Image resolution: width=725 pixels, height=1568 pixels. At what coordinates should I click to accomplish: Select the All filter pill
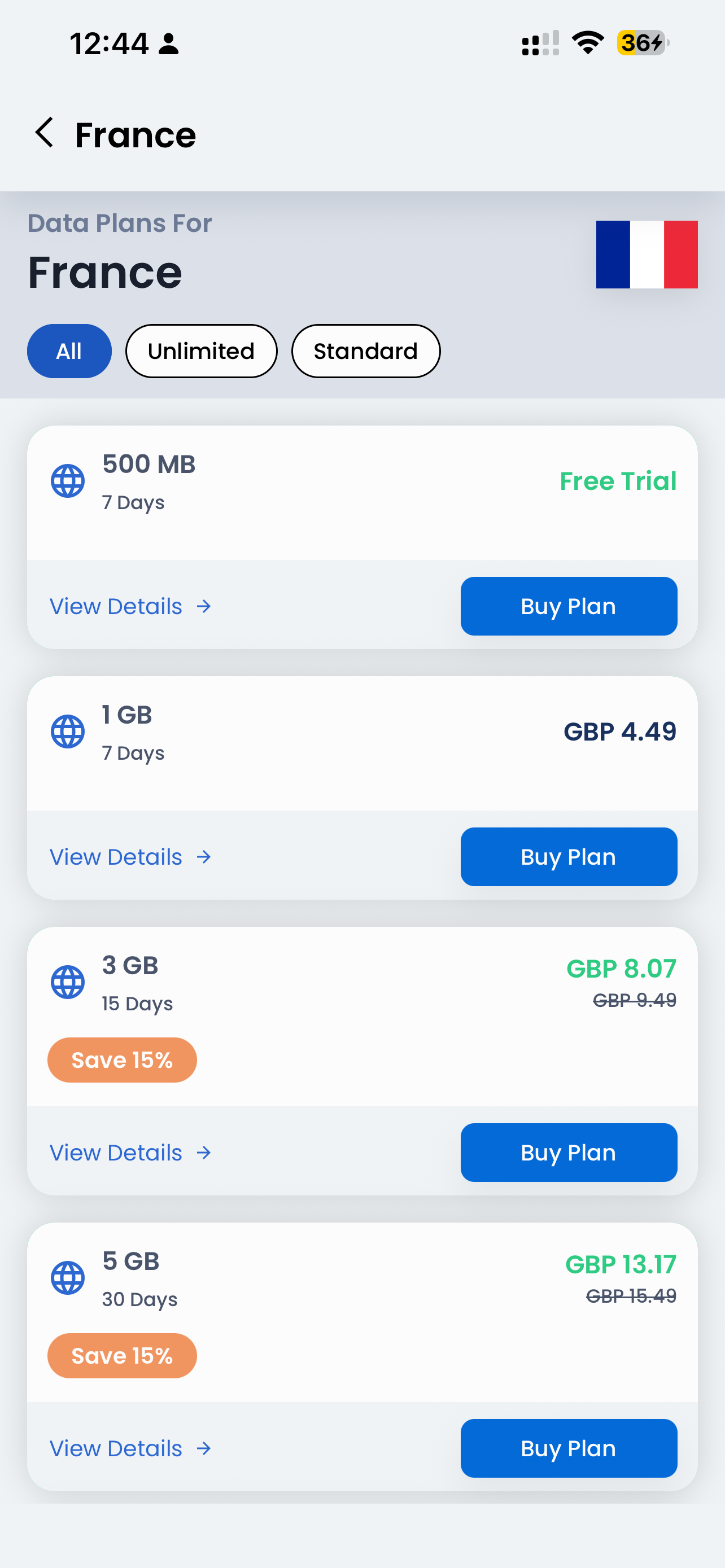click(x=69, y=351)
